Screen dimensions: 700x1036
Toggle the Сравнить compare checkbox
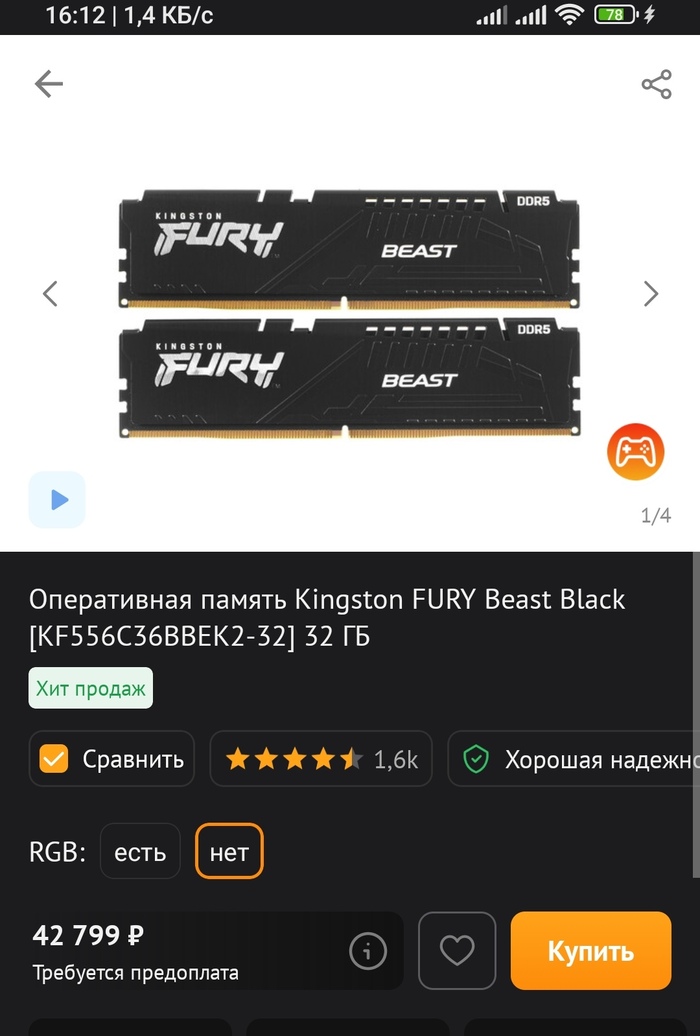click(54, 759)
